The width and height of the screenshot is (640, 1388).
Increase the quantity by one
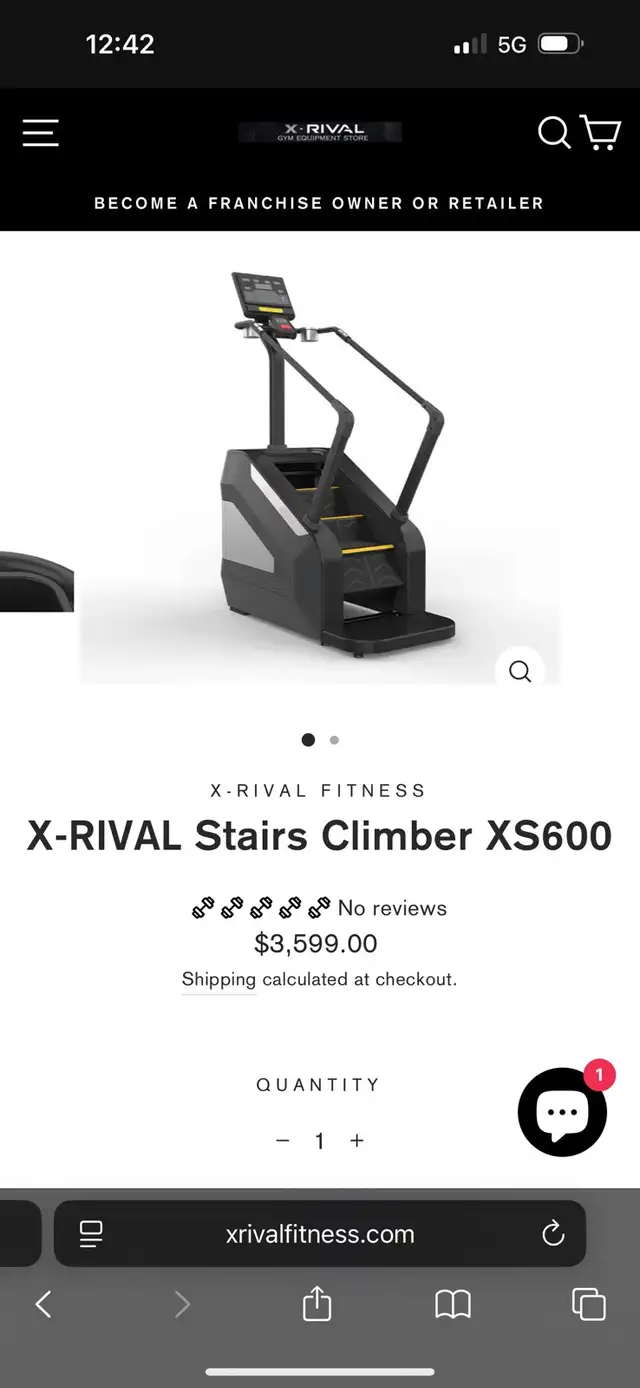(x=356, y=1141)
